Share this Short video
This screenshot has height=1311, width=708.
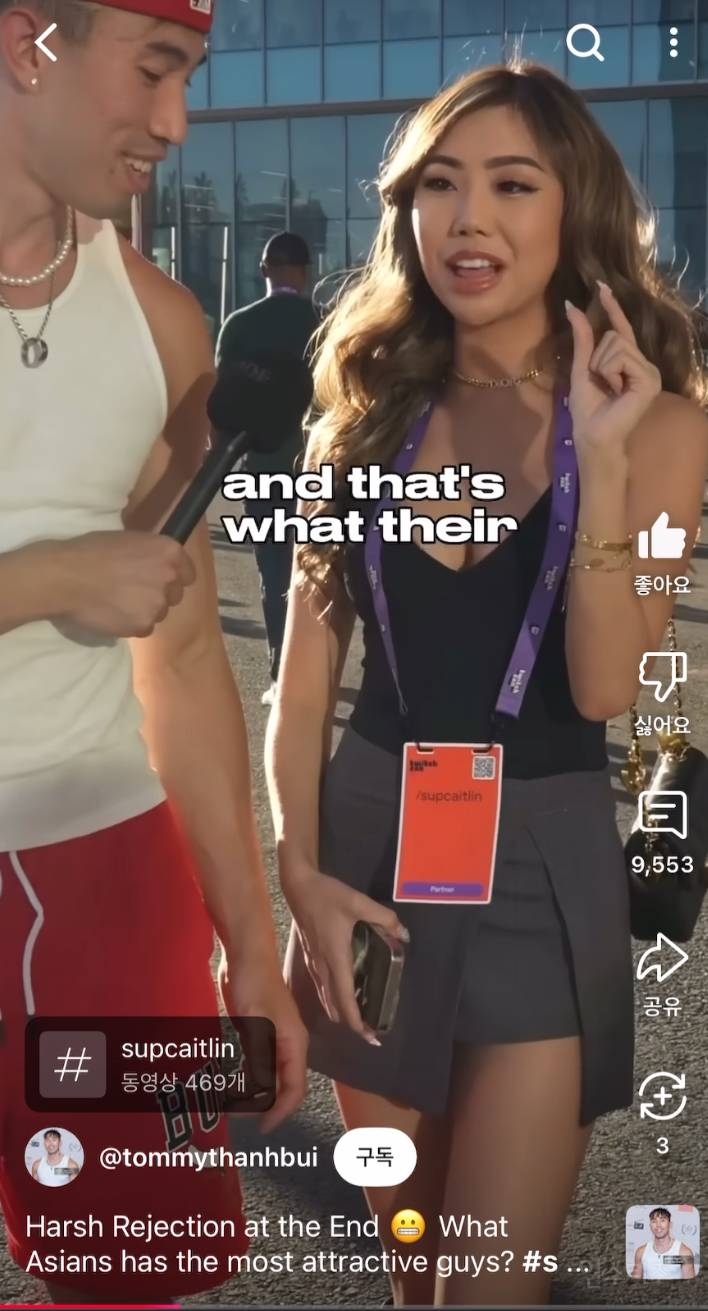point(662,960)
